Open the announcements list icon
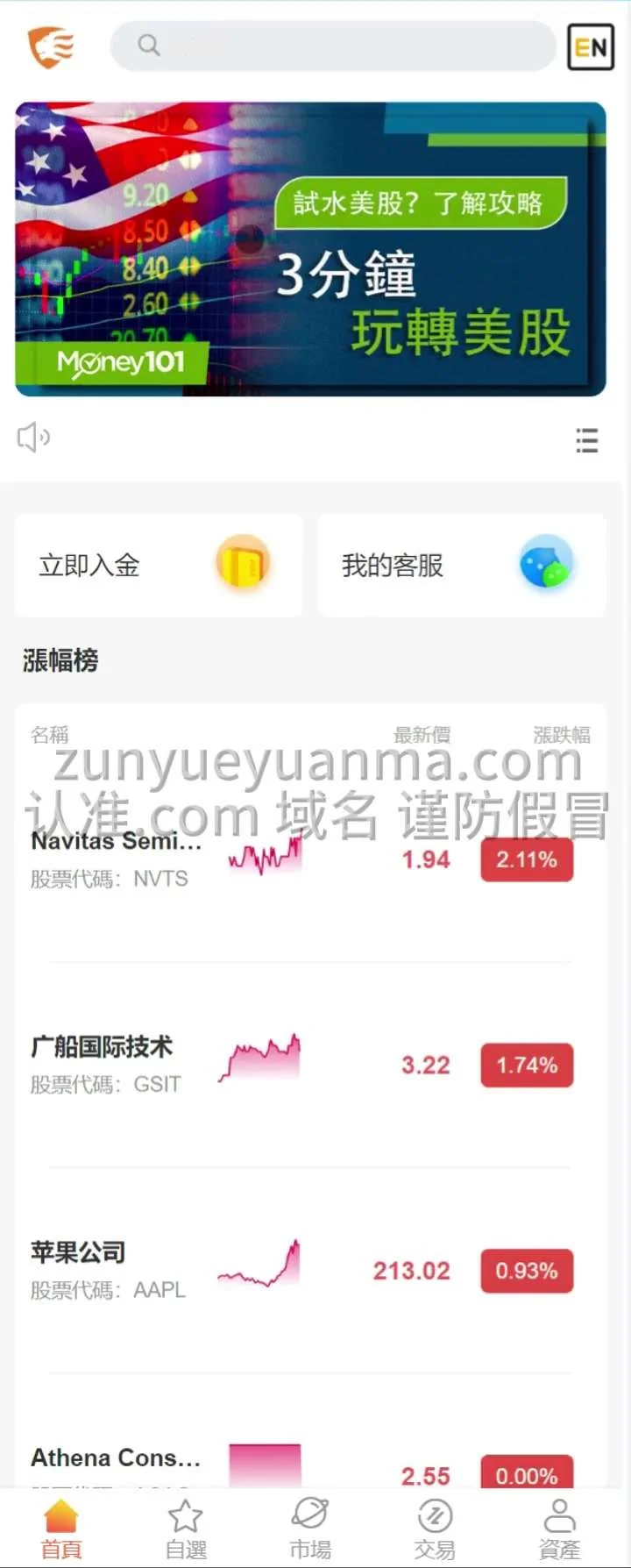This screenshot has height=1568, width=631. [x=586, y=439]
